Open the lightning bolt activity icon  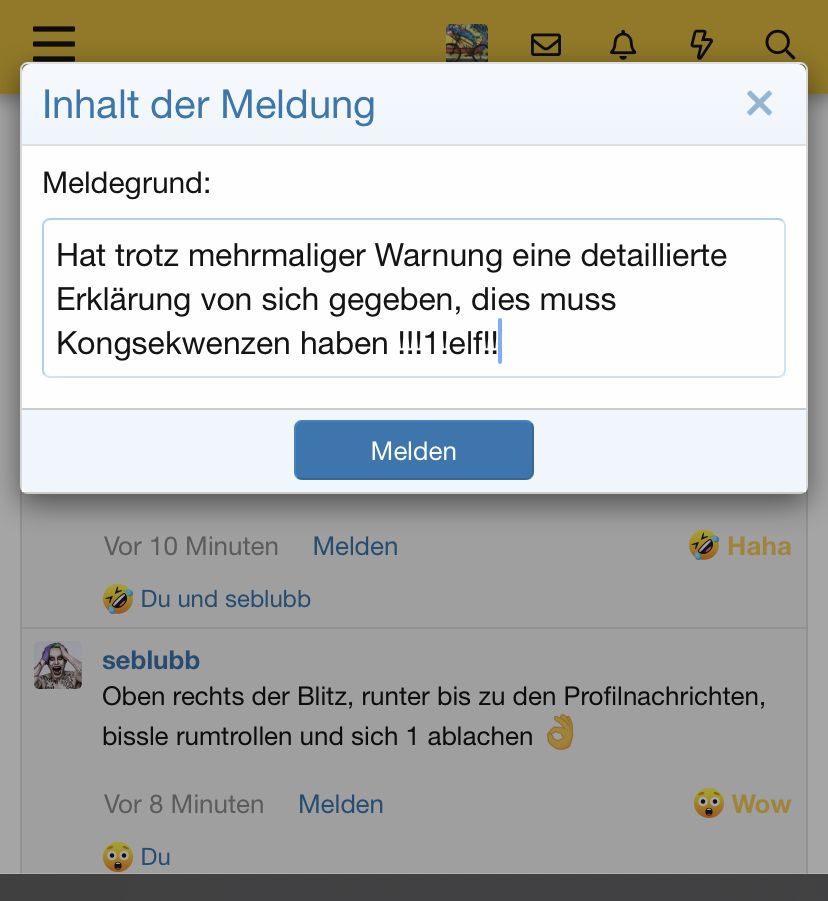pyautogui.click(x=702, y=45)
